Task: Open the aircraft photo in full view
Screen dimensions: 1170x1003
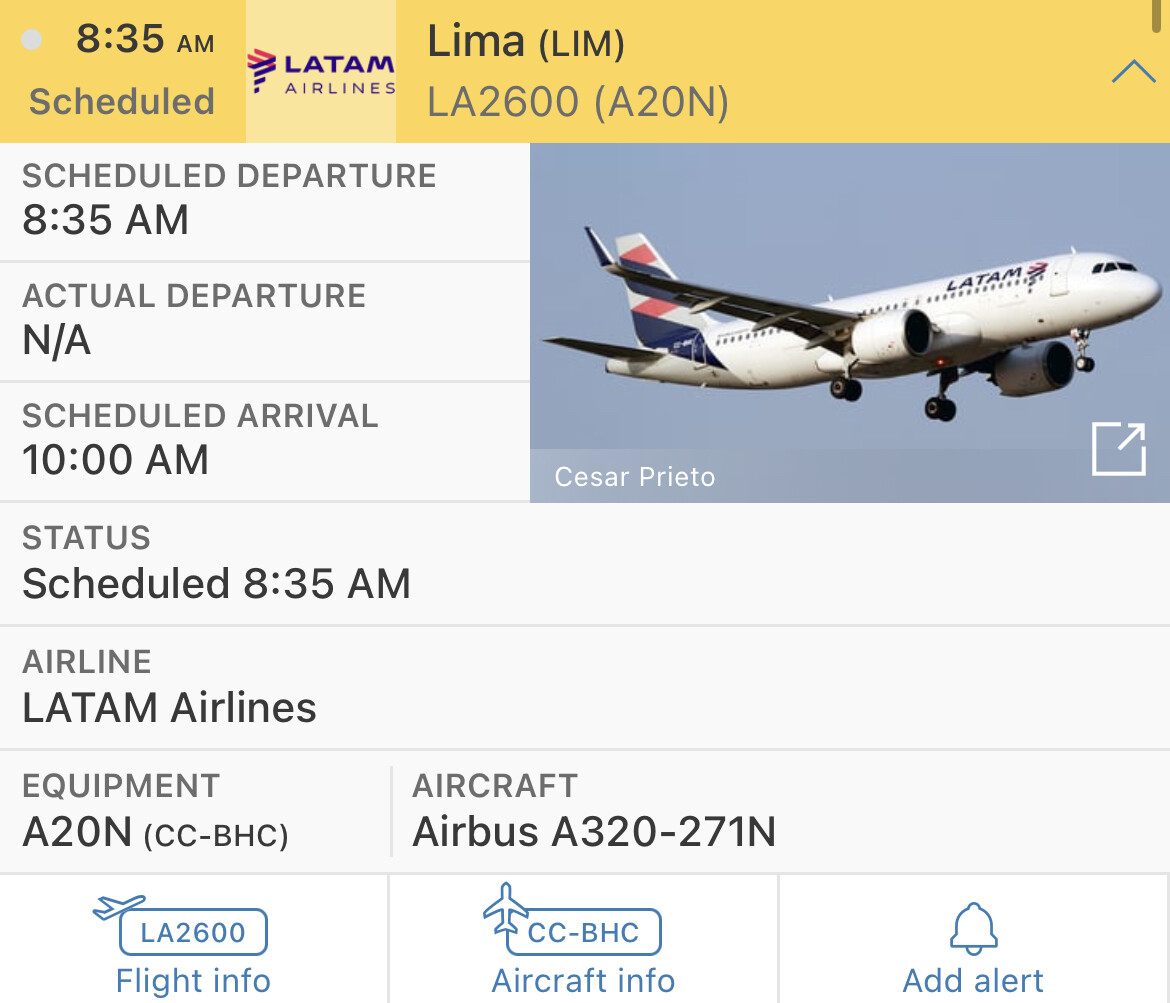Action: pos(1117,449)
